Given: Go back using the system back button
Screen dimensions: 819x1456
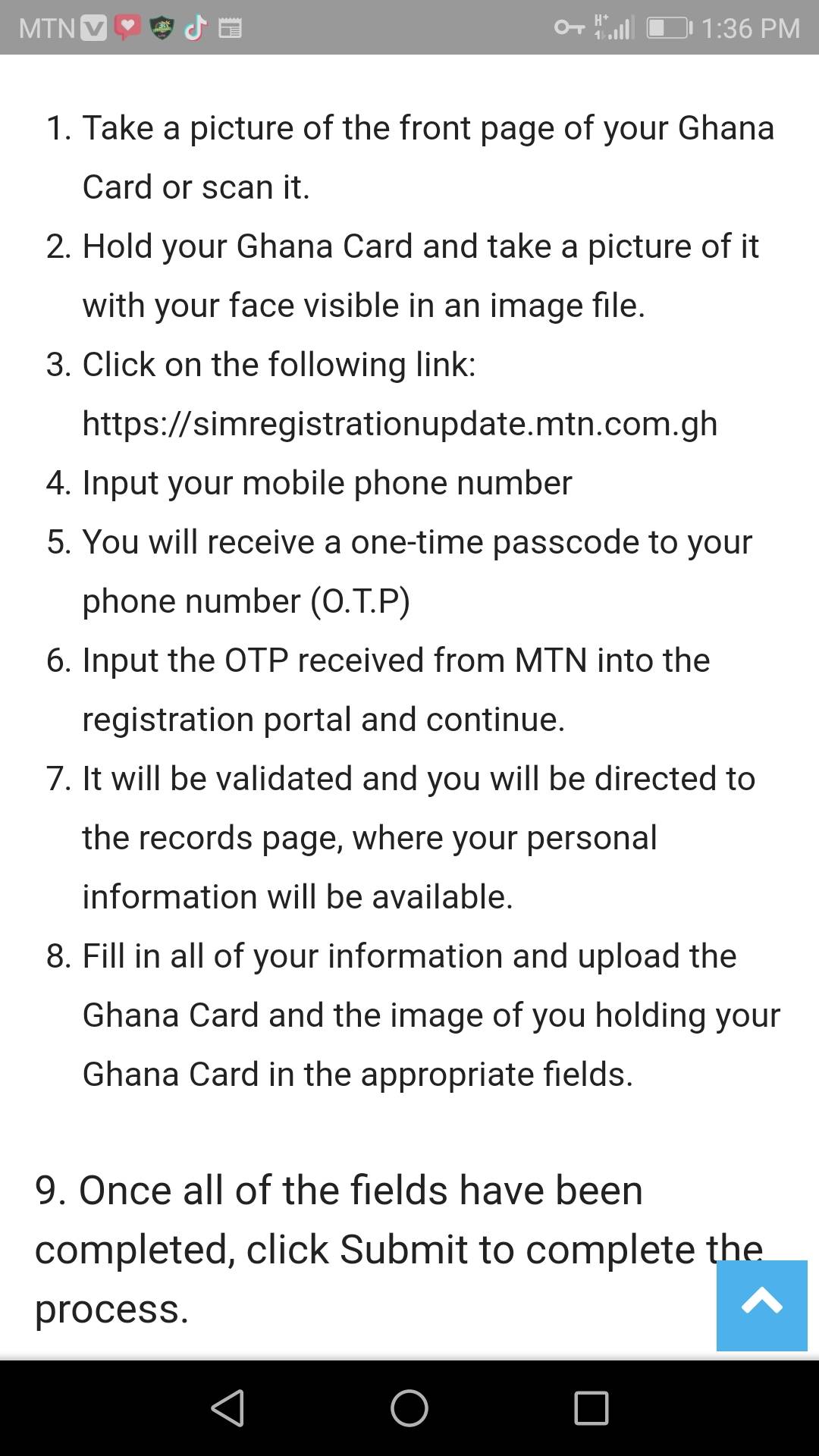Looking at the screenshot, I should point(227,1408).
